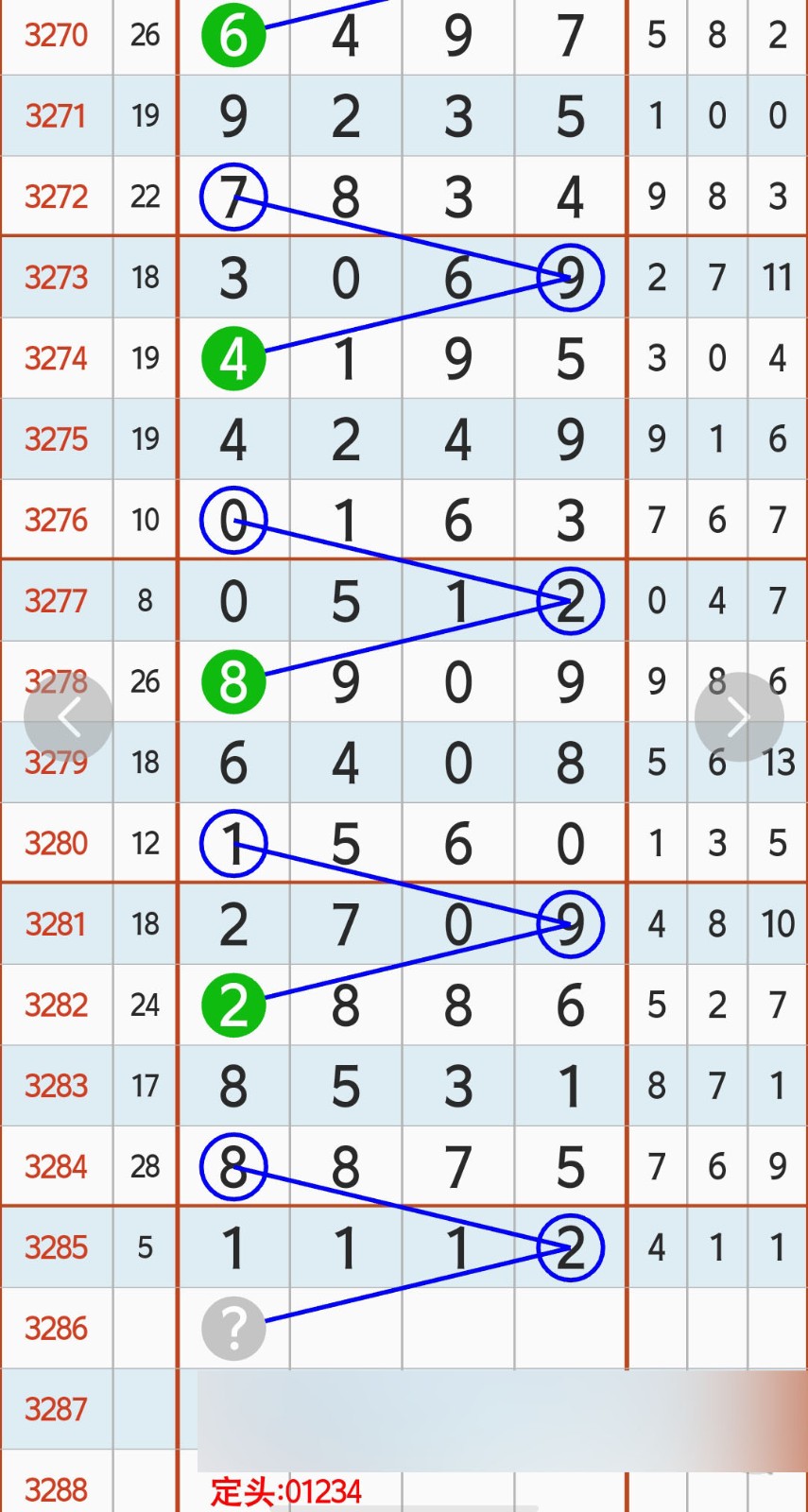Go to the next image with the right arrow
Image resolution: width=808 pixels, height=1512 pixels.
click(x=739, y=718)
